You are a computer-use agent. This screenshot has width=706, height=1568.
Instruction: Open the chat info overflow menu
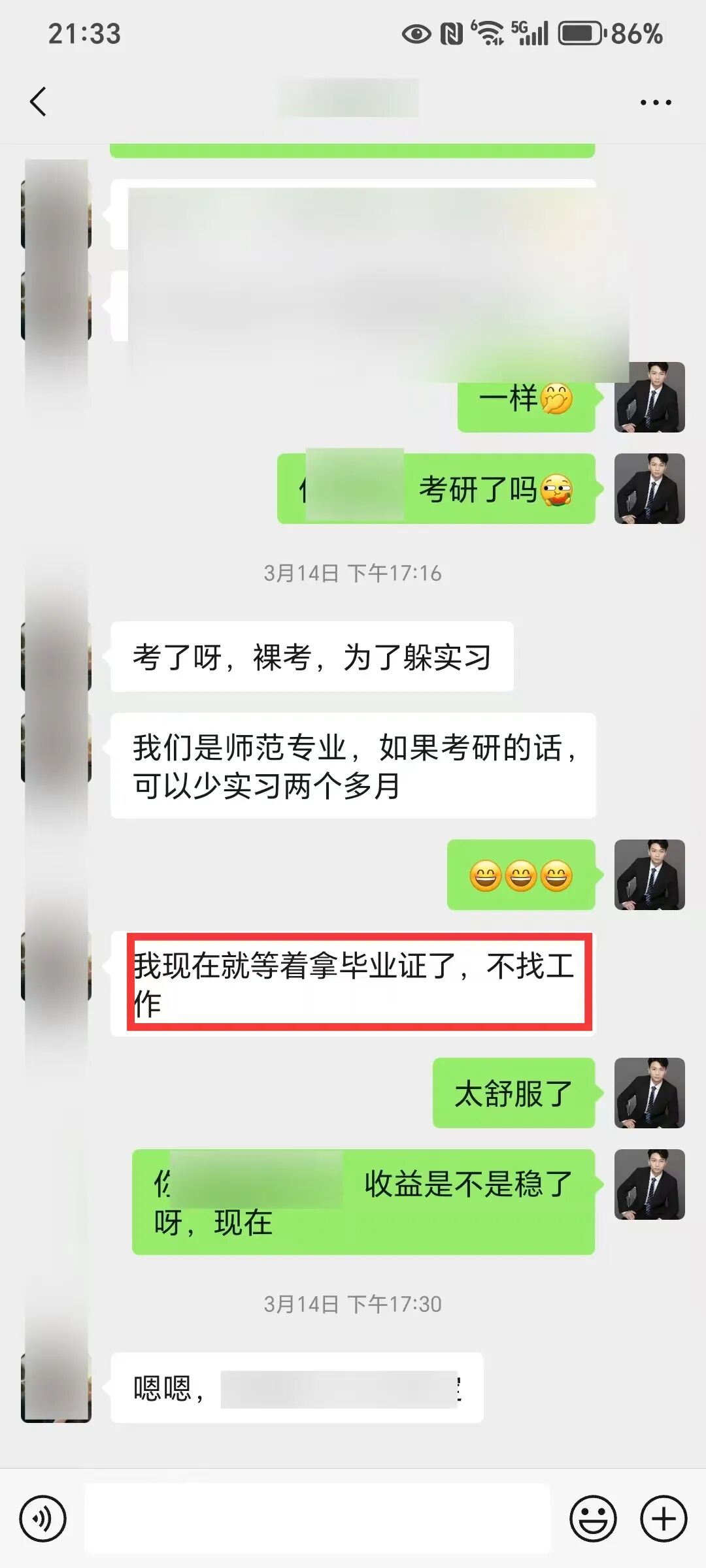(x=655, y=103)
